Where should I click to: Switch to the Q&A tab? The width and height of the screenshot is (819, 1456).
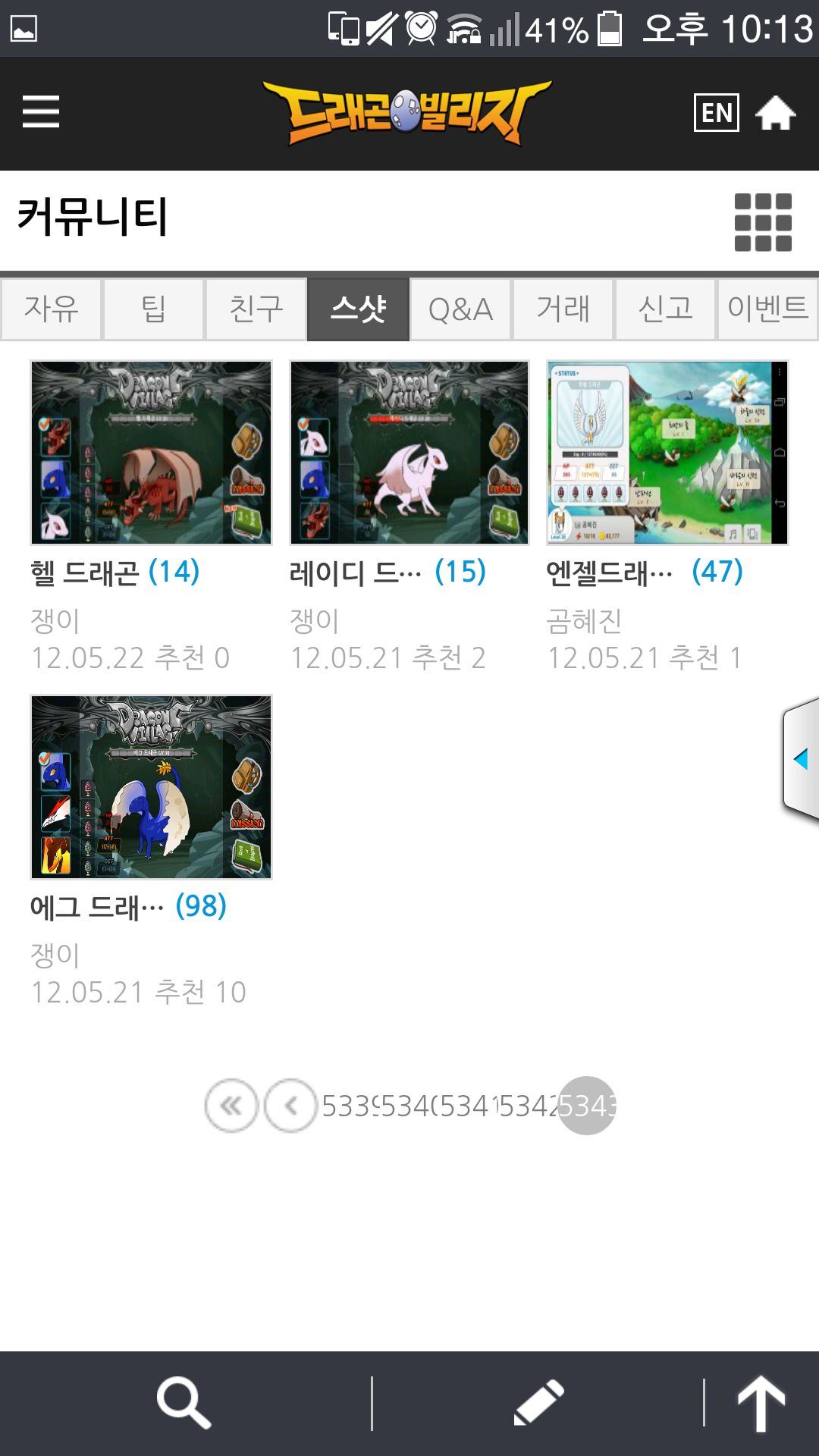point(461,309)
